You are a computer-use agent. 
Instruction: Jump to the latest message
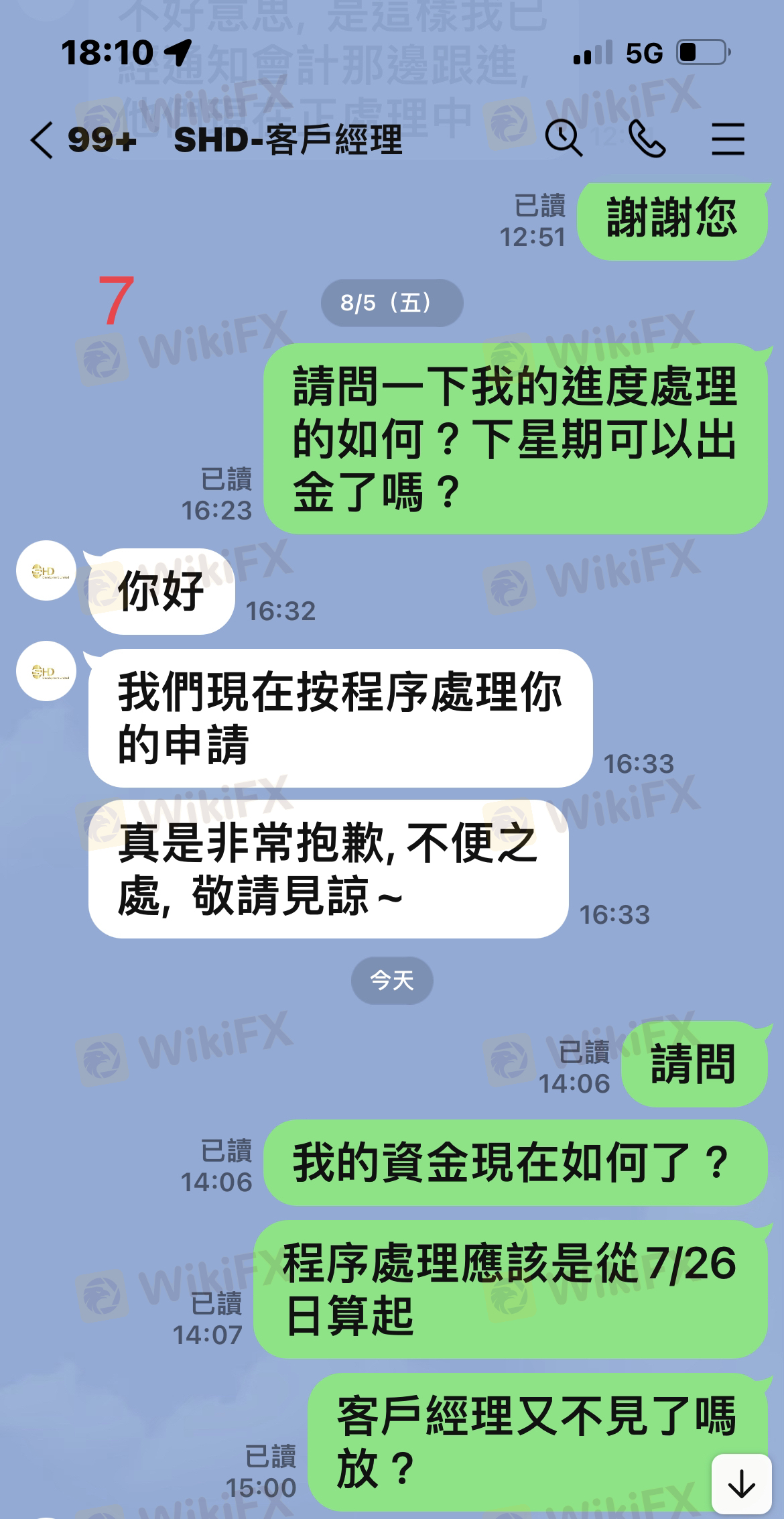tap(741, 1484)
